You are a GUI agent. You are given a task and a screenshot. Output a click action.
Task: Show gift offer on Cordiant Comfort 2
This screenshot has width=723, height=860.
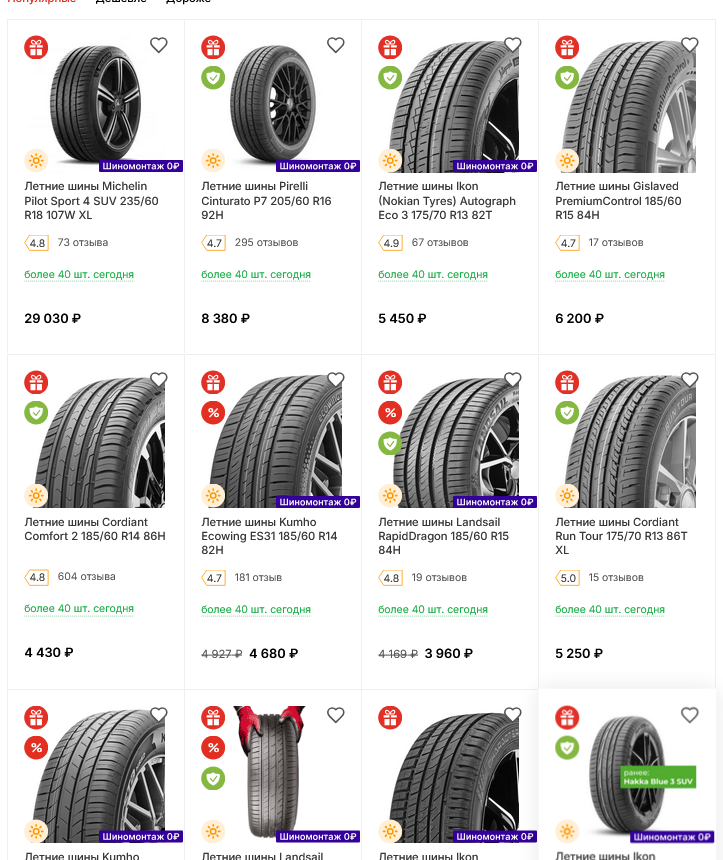coord(36,382)
